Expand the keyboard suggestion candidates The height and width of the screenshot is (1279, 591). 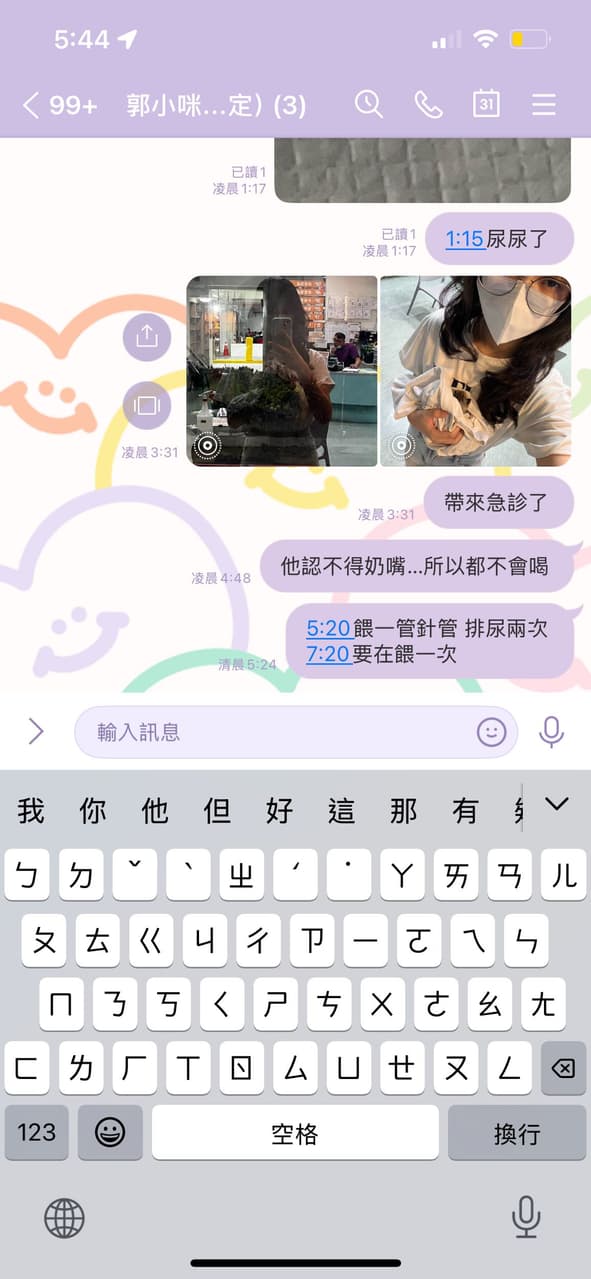click(556, 804)
